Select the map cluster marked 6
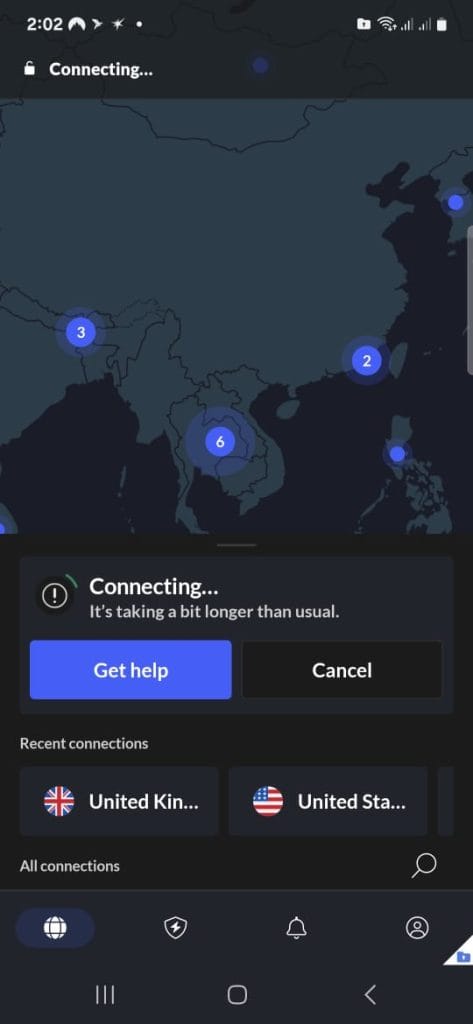Viewport: 473px width, 1024px height. click(220, 442)
